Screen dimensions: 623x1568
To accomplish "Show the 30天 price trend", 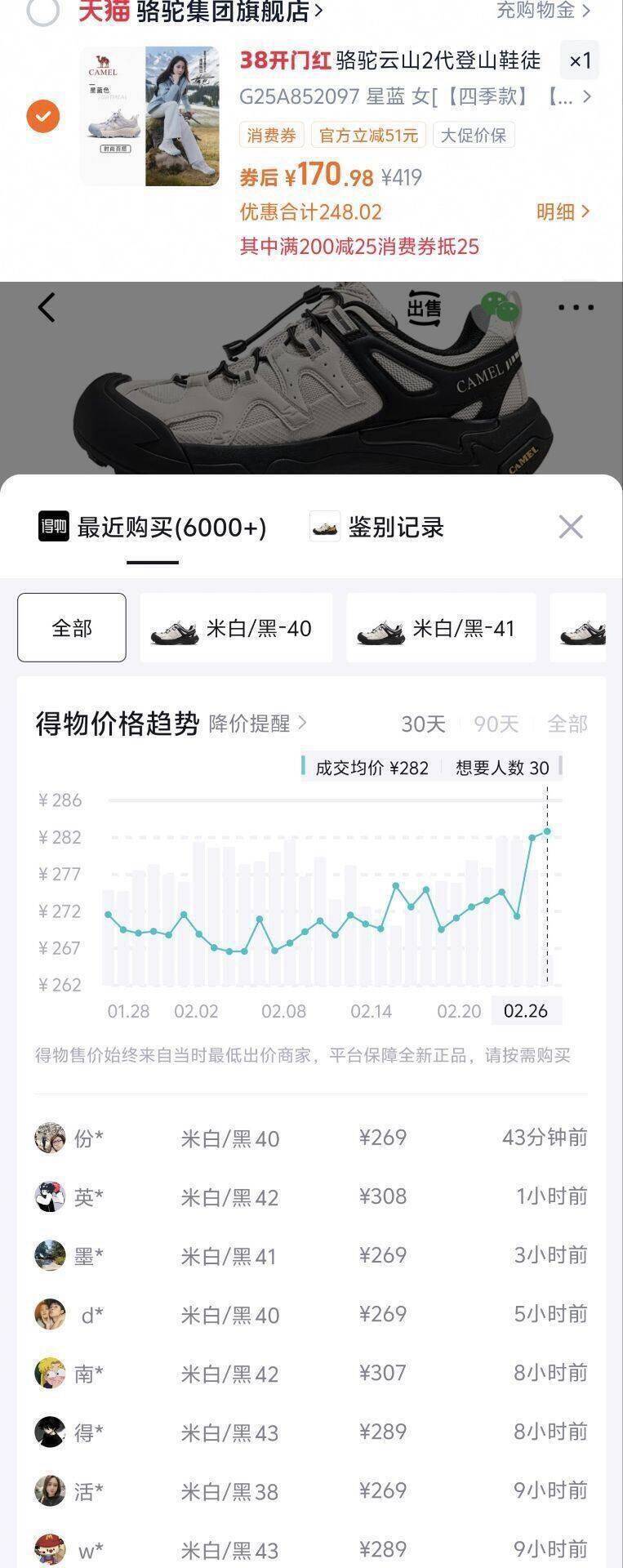I will (x=423, y=724).
